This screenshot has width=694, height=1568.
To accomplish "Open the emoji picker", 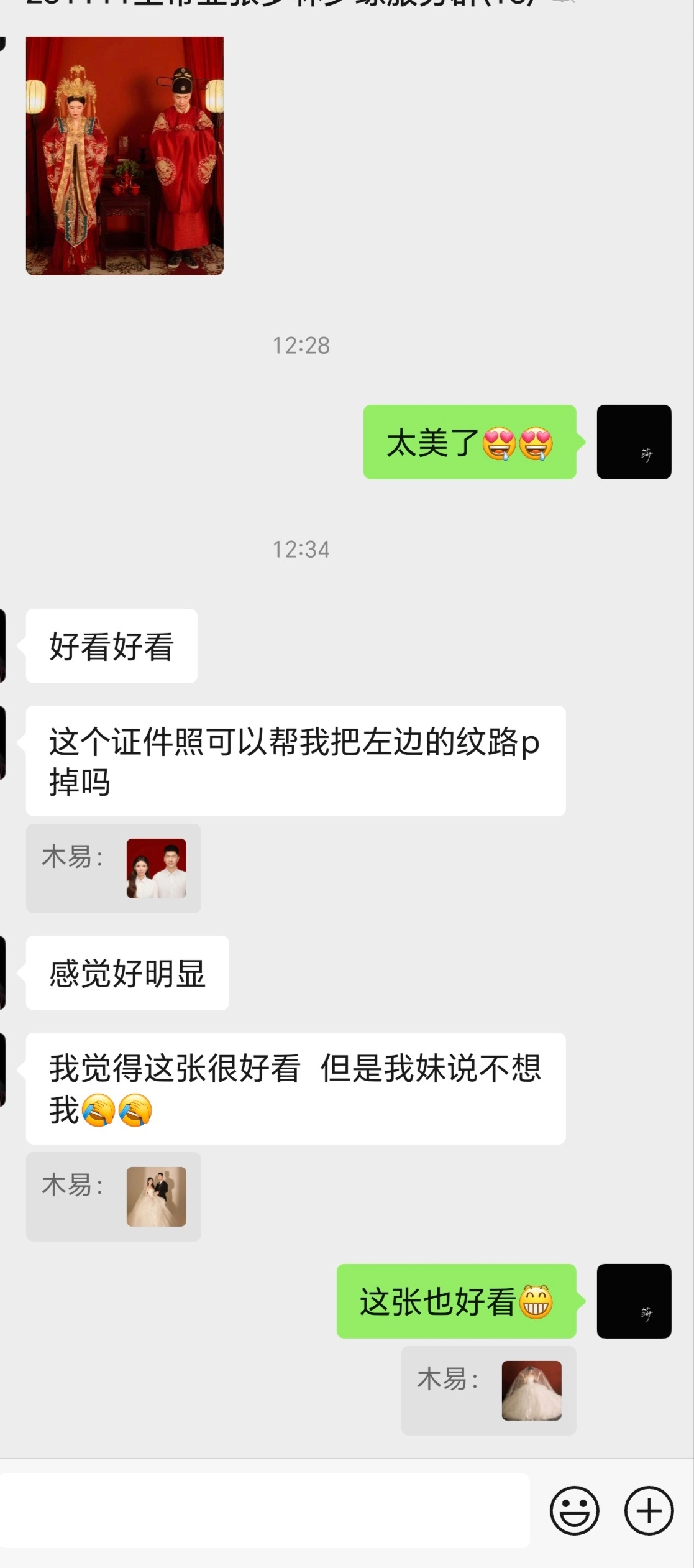I will click(574, 1510).
